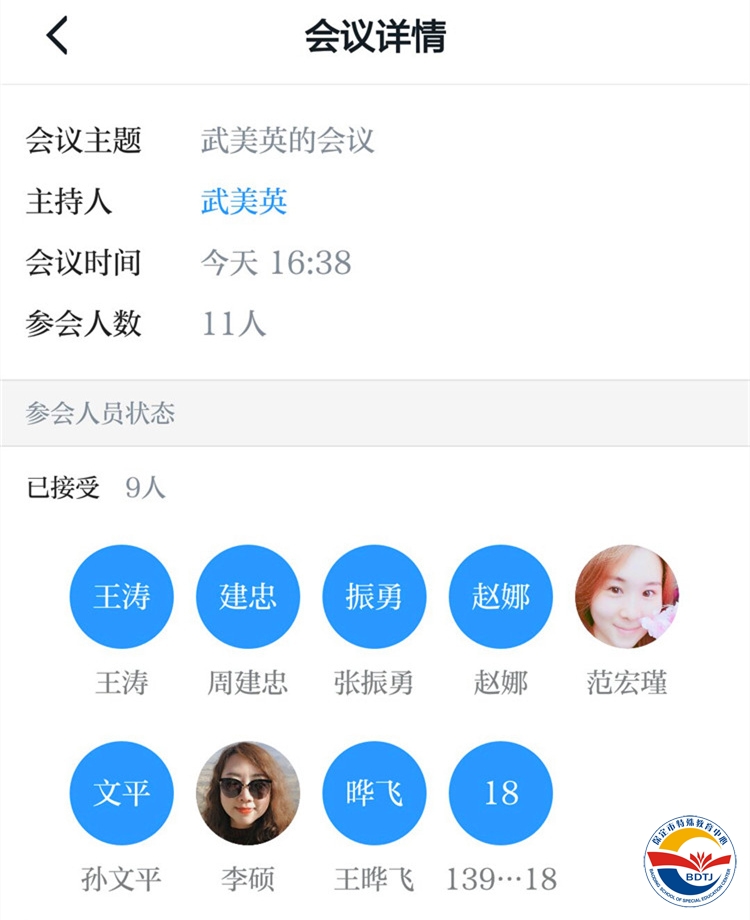Image resolution: width=750 pixels, height=920 pixels.
Task: Tap the attendee avatar labeled 18
Action: tap(500, 793)
